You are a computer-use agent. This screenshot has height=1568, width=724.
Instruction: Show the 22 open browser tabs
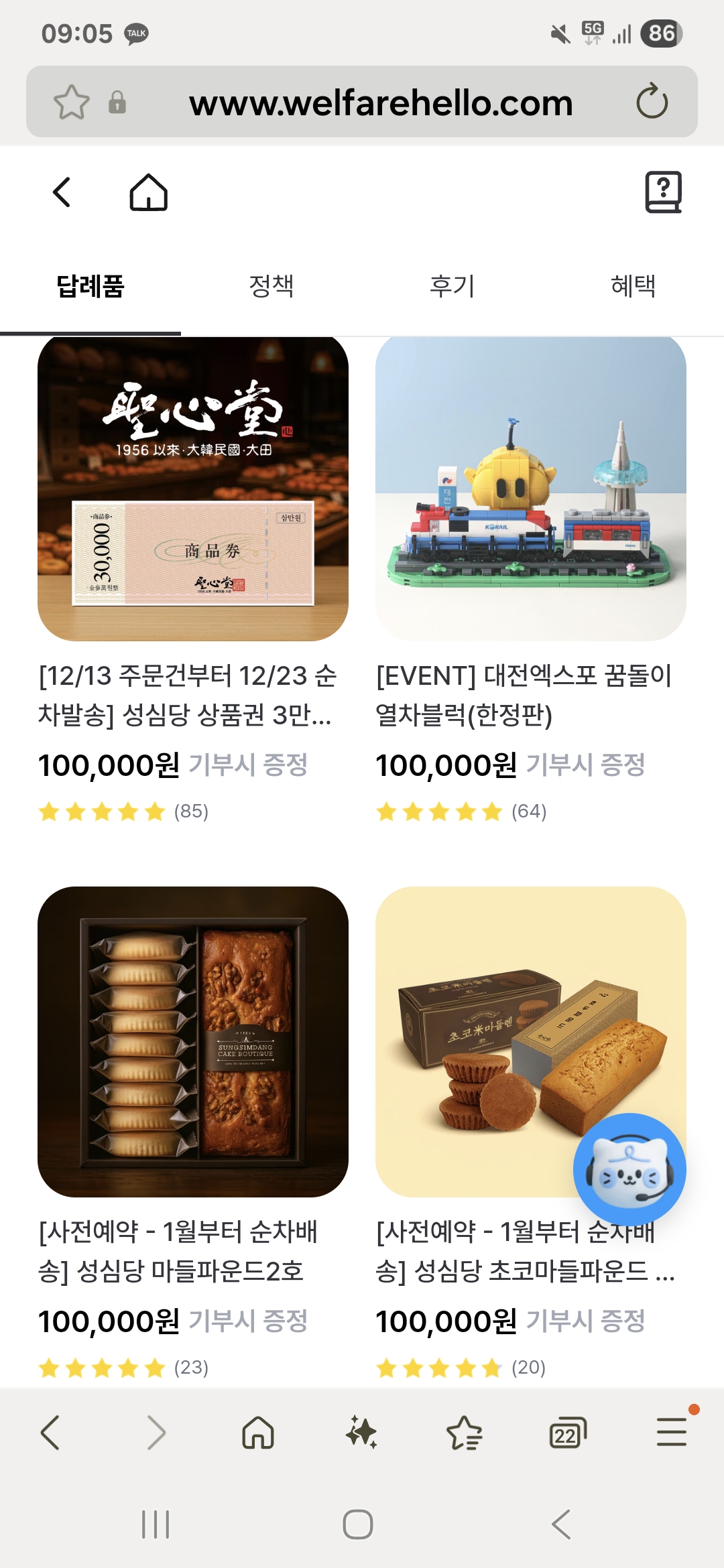click(x=567, y=1433)
